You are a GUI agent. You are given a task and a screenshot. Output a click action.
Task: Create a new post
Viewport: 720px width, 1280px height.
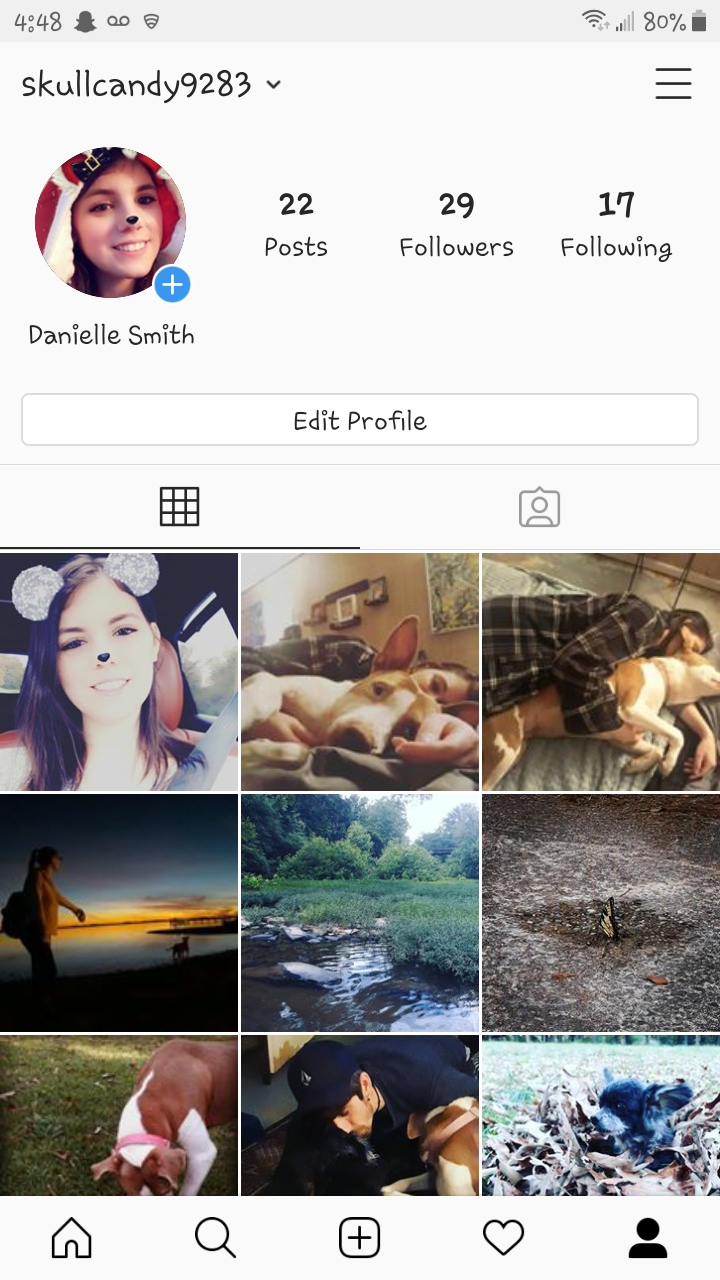(360, 1239)
